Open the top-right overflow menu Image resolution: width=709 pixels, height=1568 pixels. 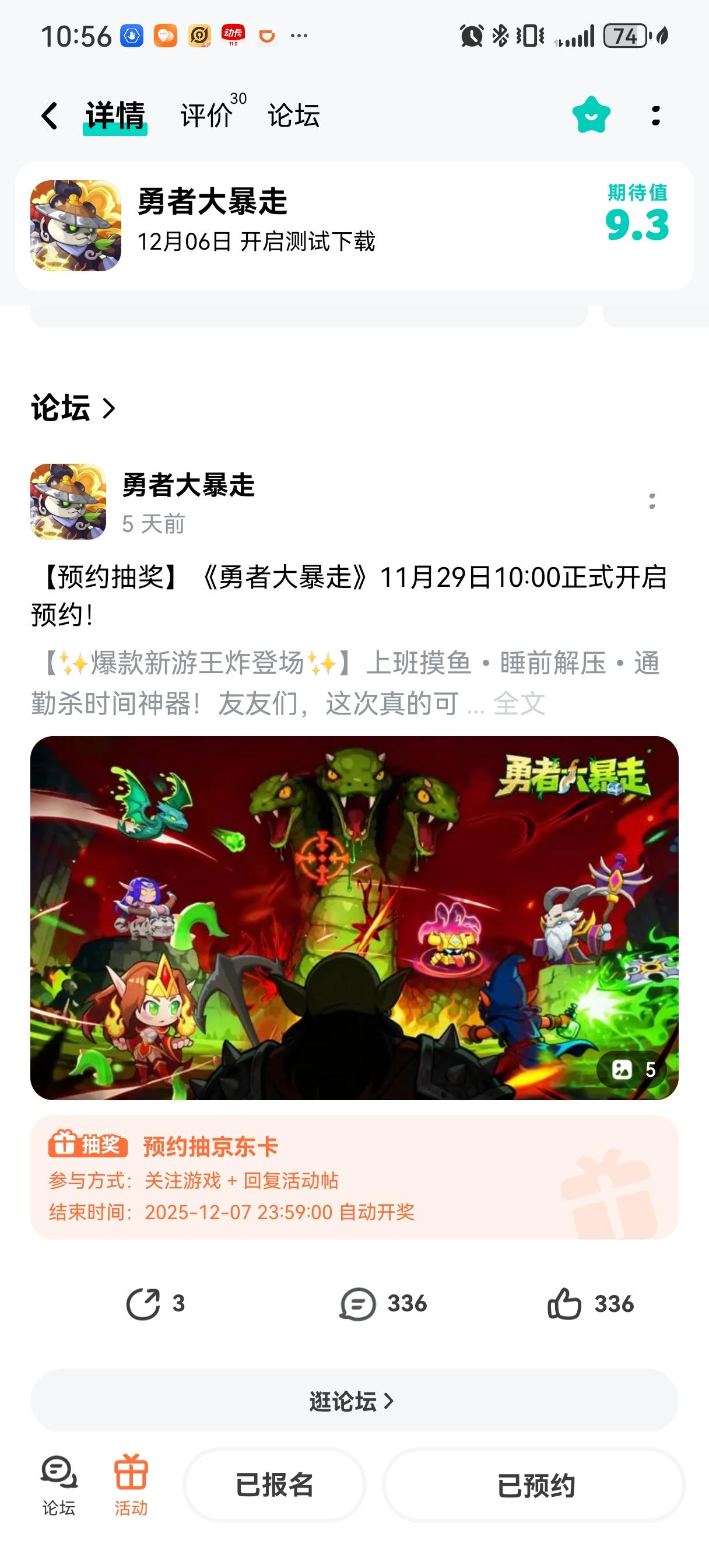pyautogui.click(x=655, y=116)
